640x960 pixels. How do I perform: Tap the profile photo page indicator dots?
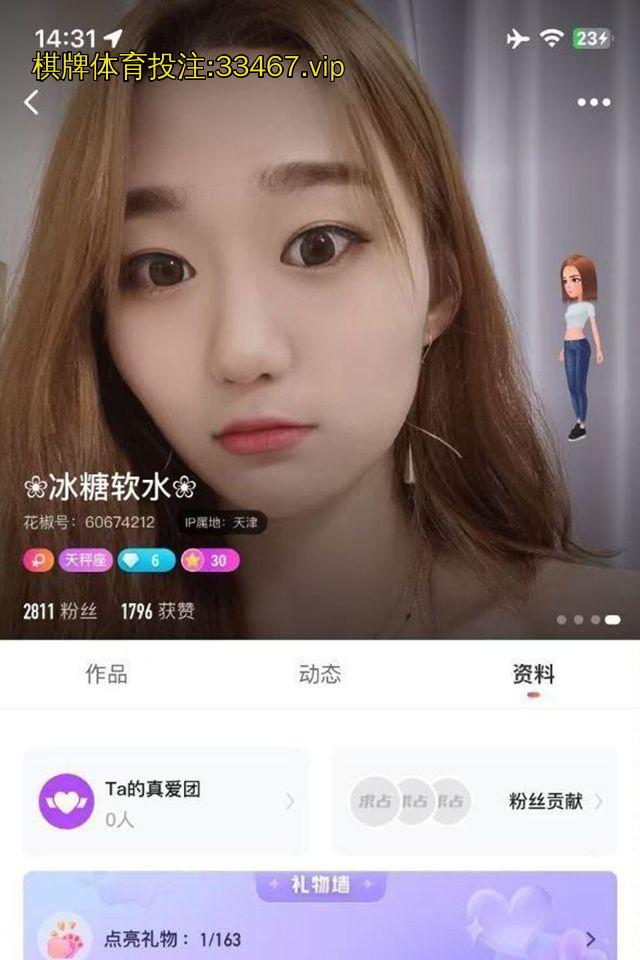click(588, 620)
